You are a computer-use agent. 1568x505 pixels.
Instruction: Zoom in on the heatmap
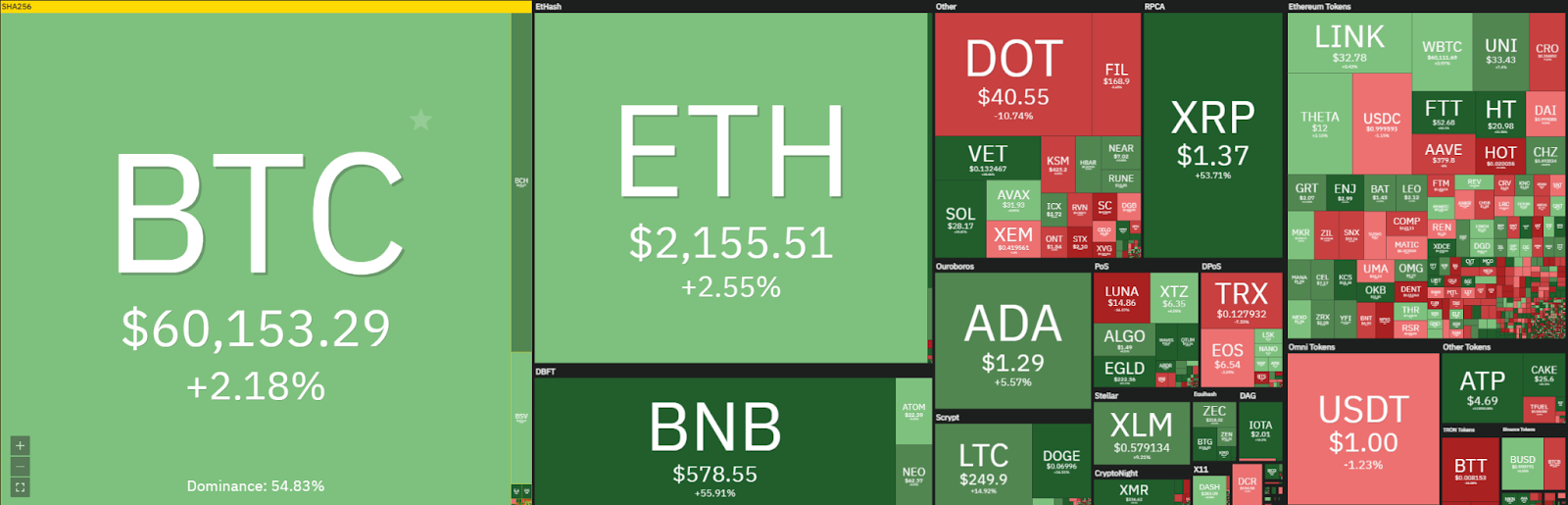[20, 445]
